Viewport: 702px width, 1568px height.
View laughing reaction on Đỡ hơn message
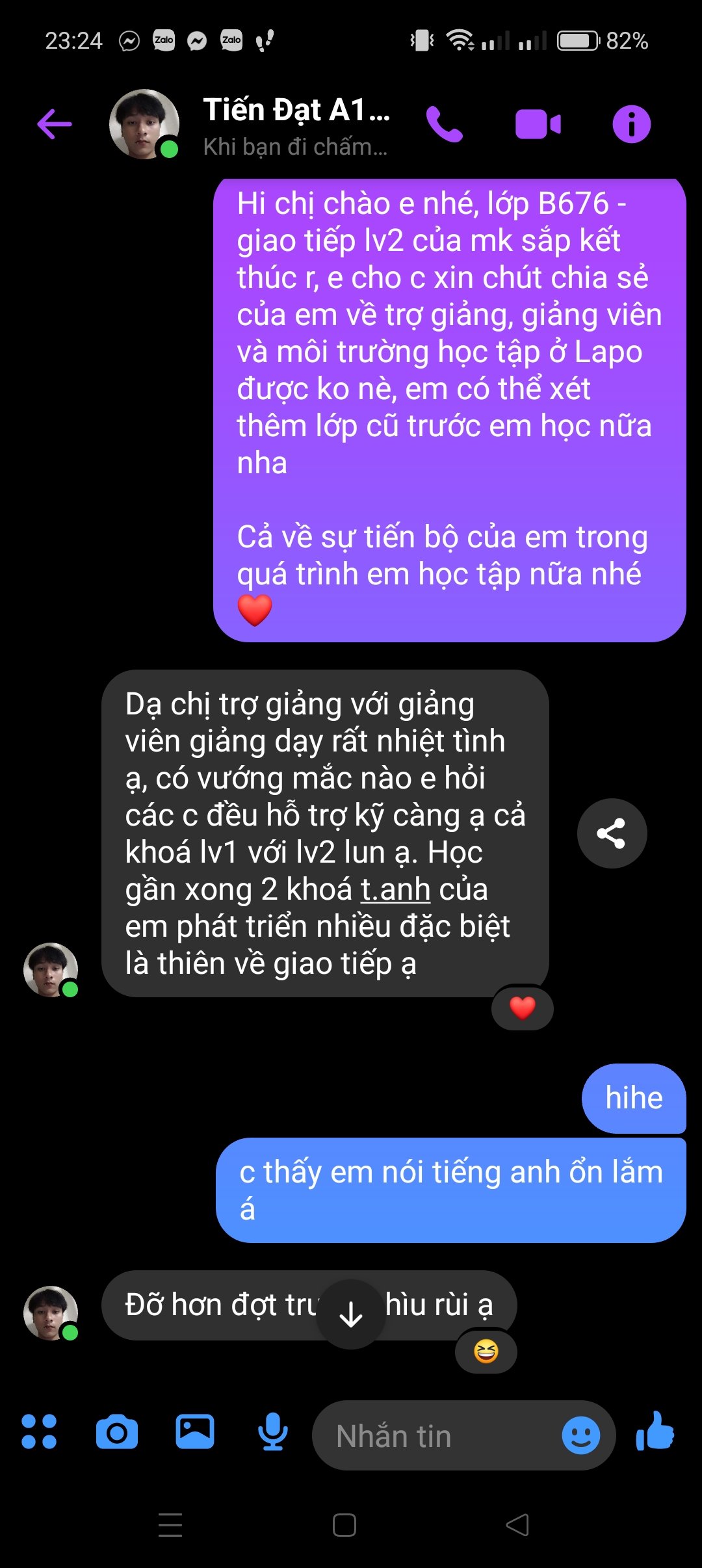tap(486, 1351)
